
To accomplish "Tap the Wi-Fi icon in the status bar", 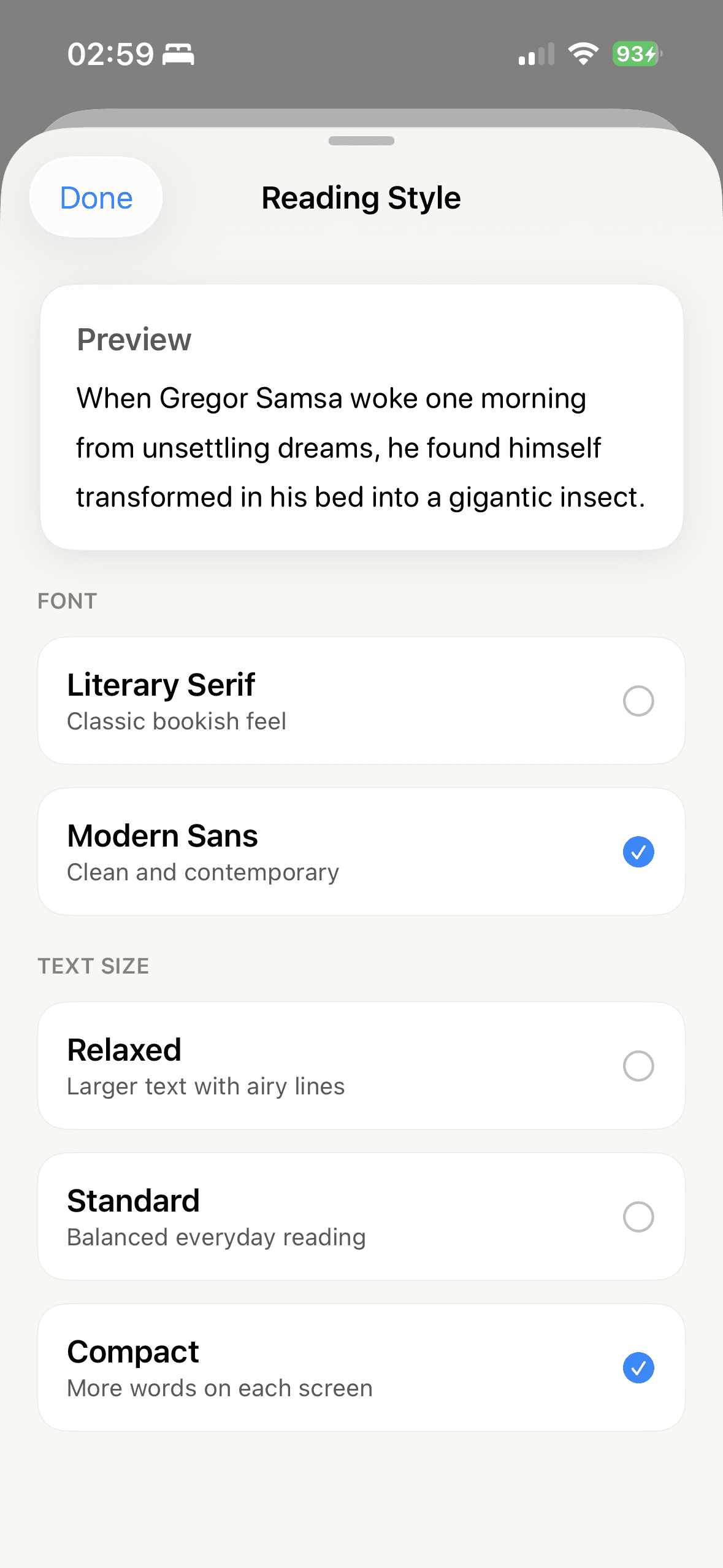I will [581, 54].
